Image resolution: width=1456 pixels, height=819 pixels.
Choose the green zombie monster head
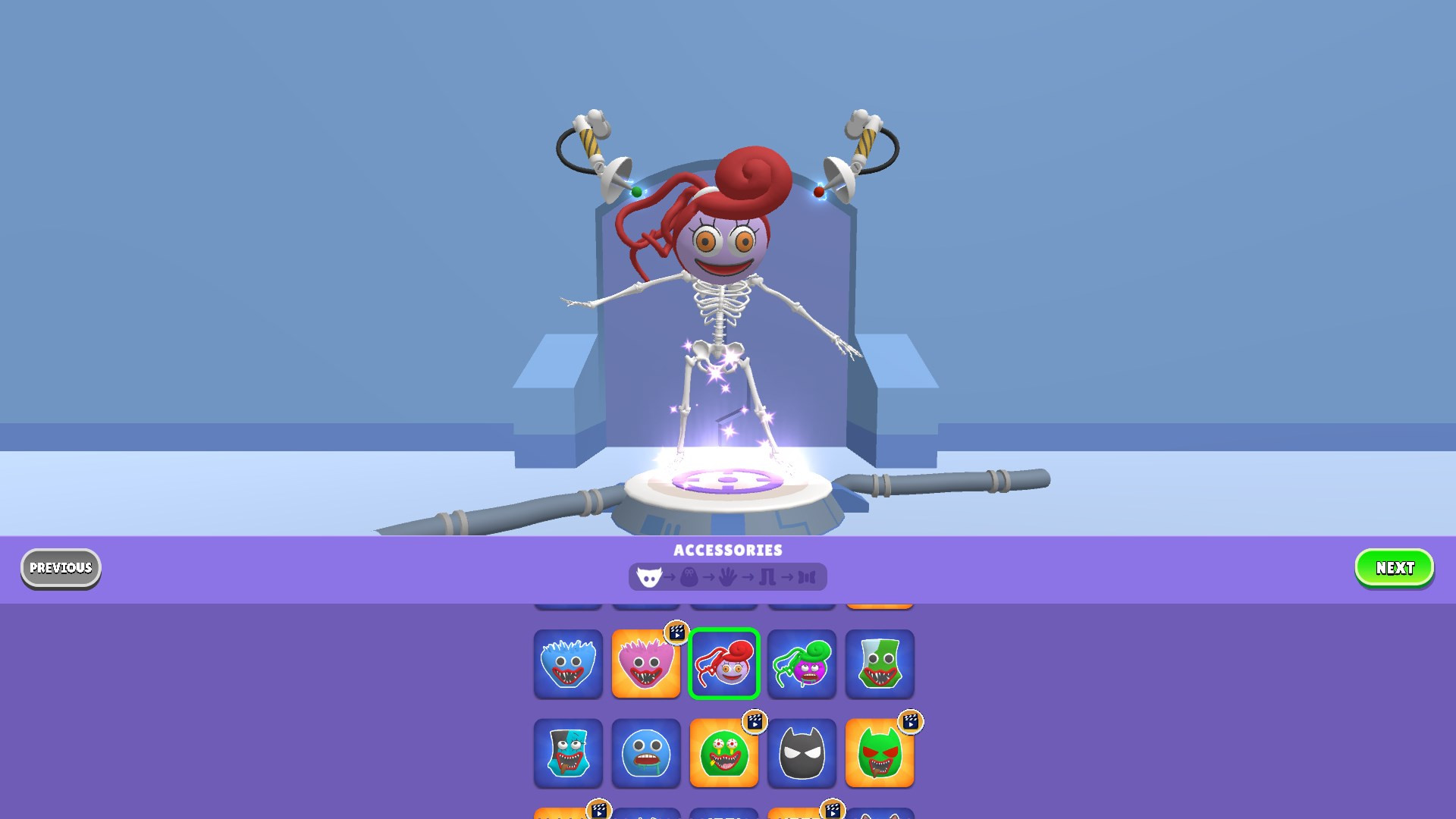724,754
